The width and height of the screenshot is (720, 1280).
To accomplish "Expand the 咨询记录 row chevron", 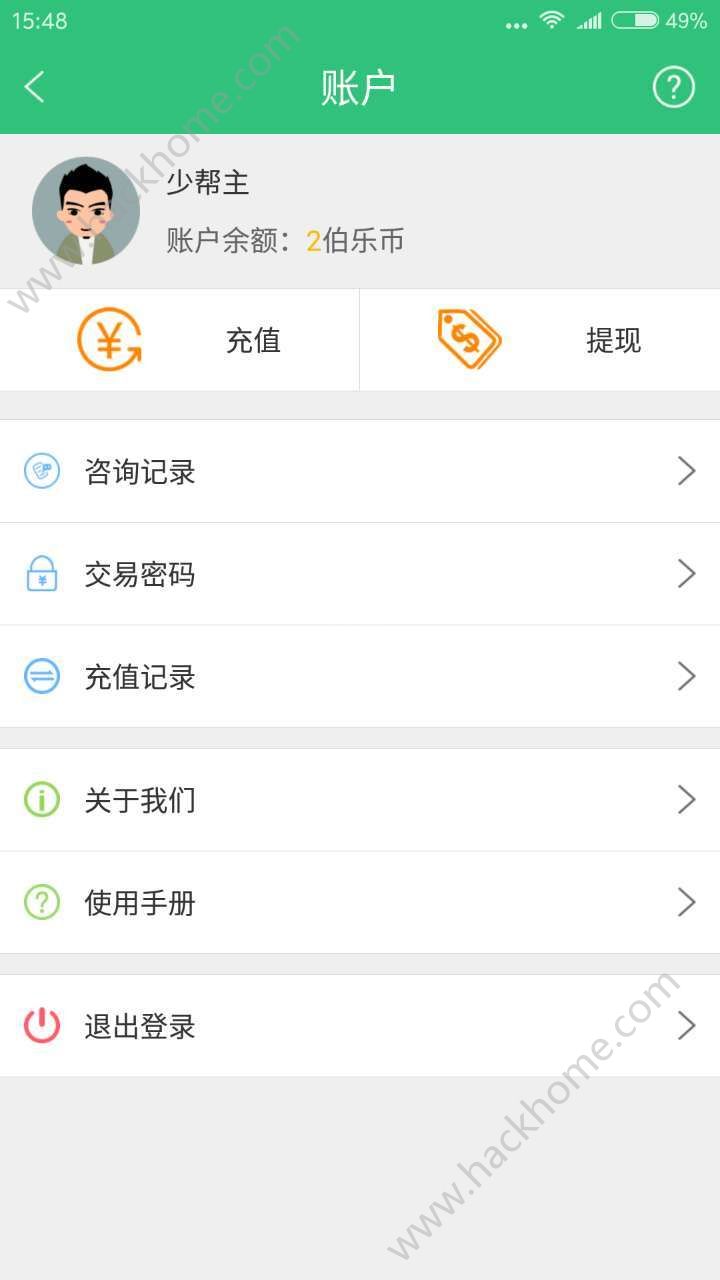I will click(687, 470).
